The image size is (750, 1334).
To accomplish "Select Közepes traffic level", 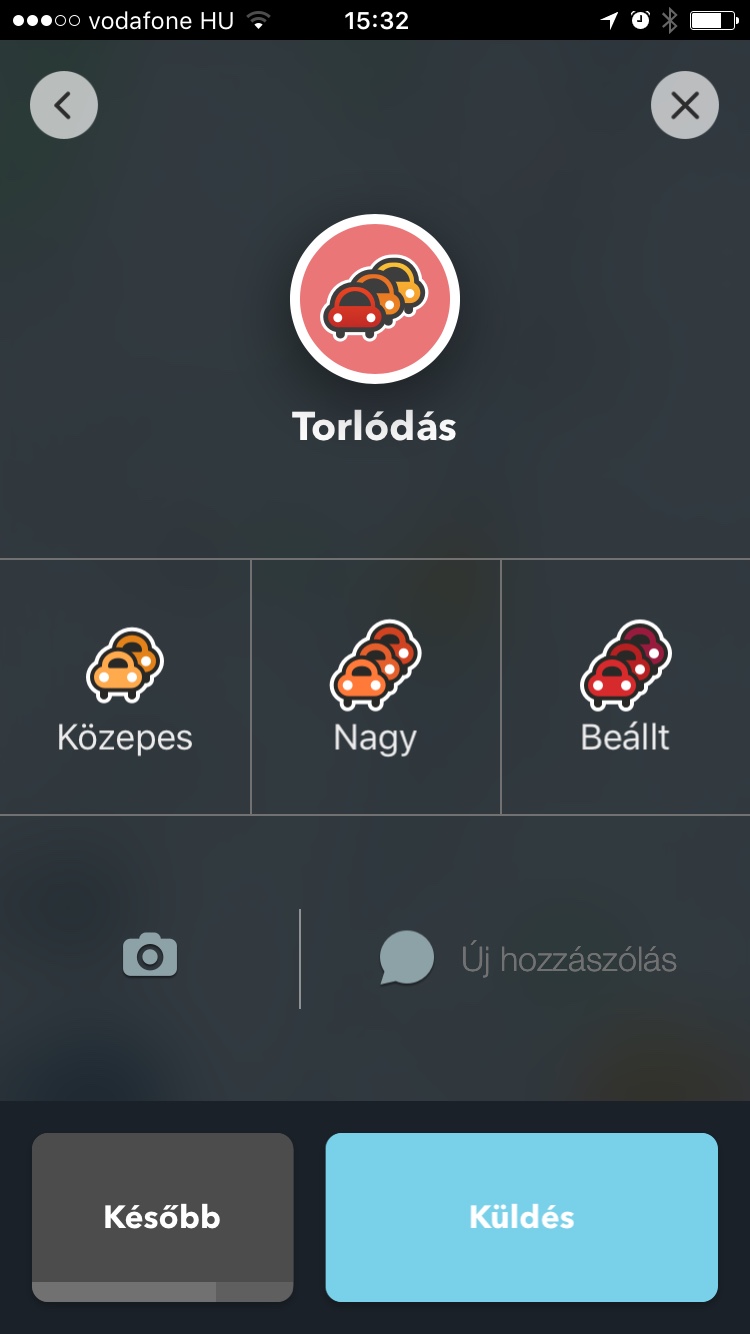I will click(x=125, y=687).
